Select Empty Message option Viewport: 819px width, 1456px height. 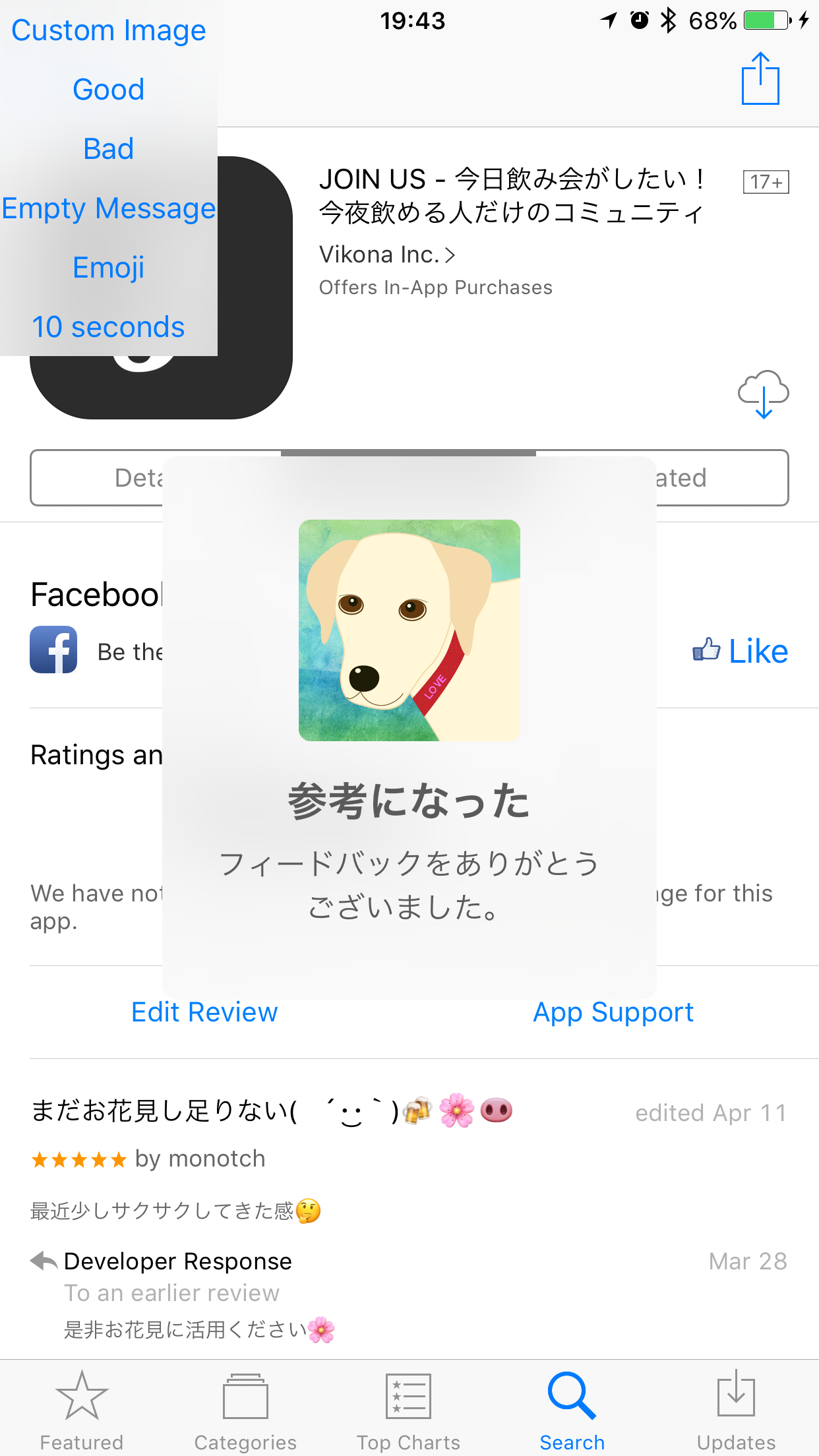[109, 208]
